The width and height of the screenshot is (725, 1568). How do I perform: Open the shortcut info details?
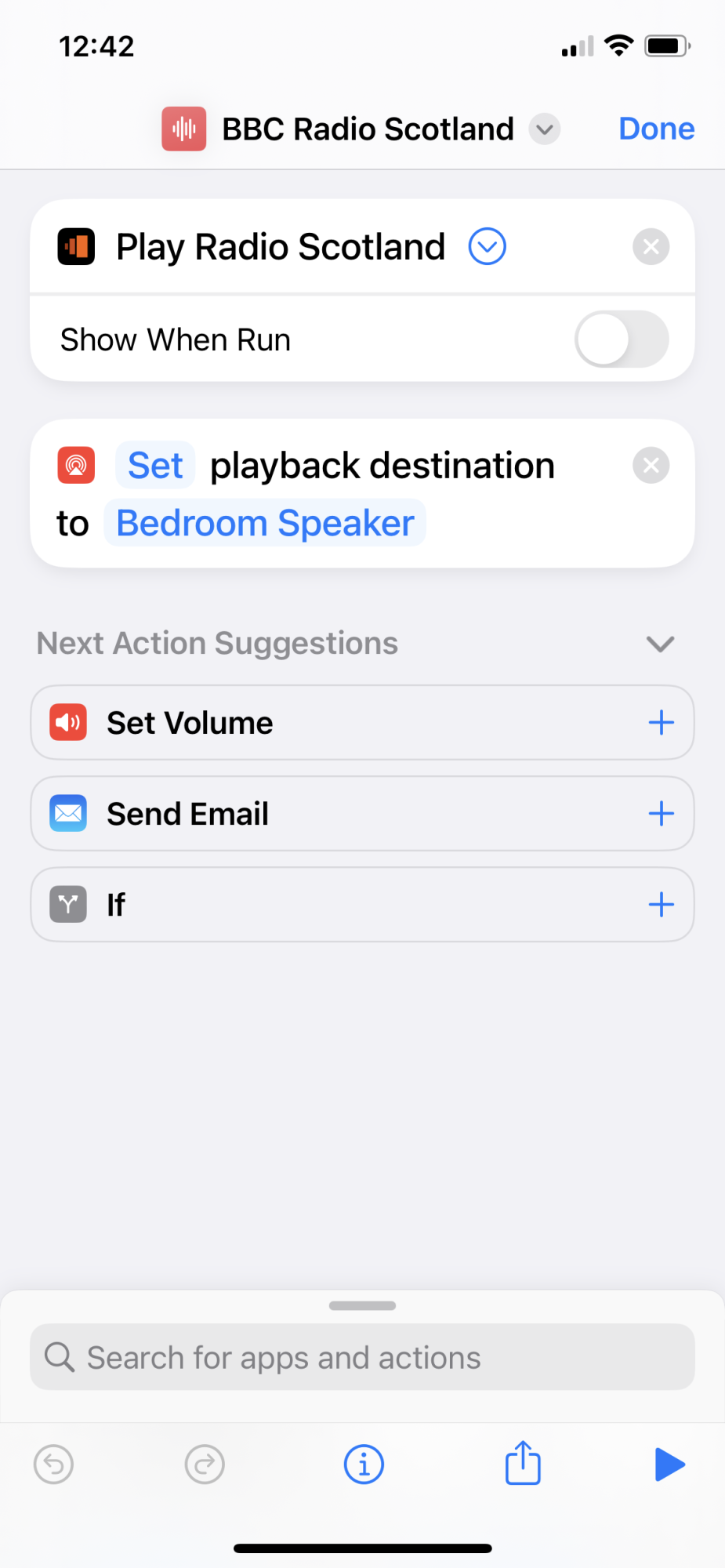(364, 1464)
